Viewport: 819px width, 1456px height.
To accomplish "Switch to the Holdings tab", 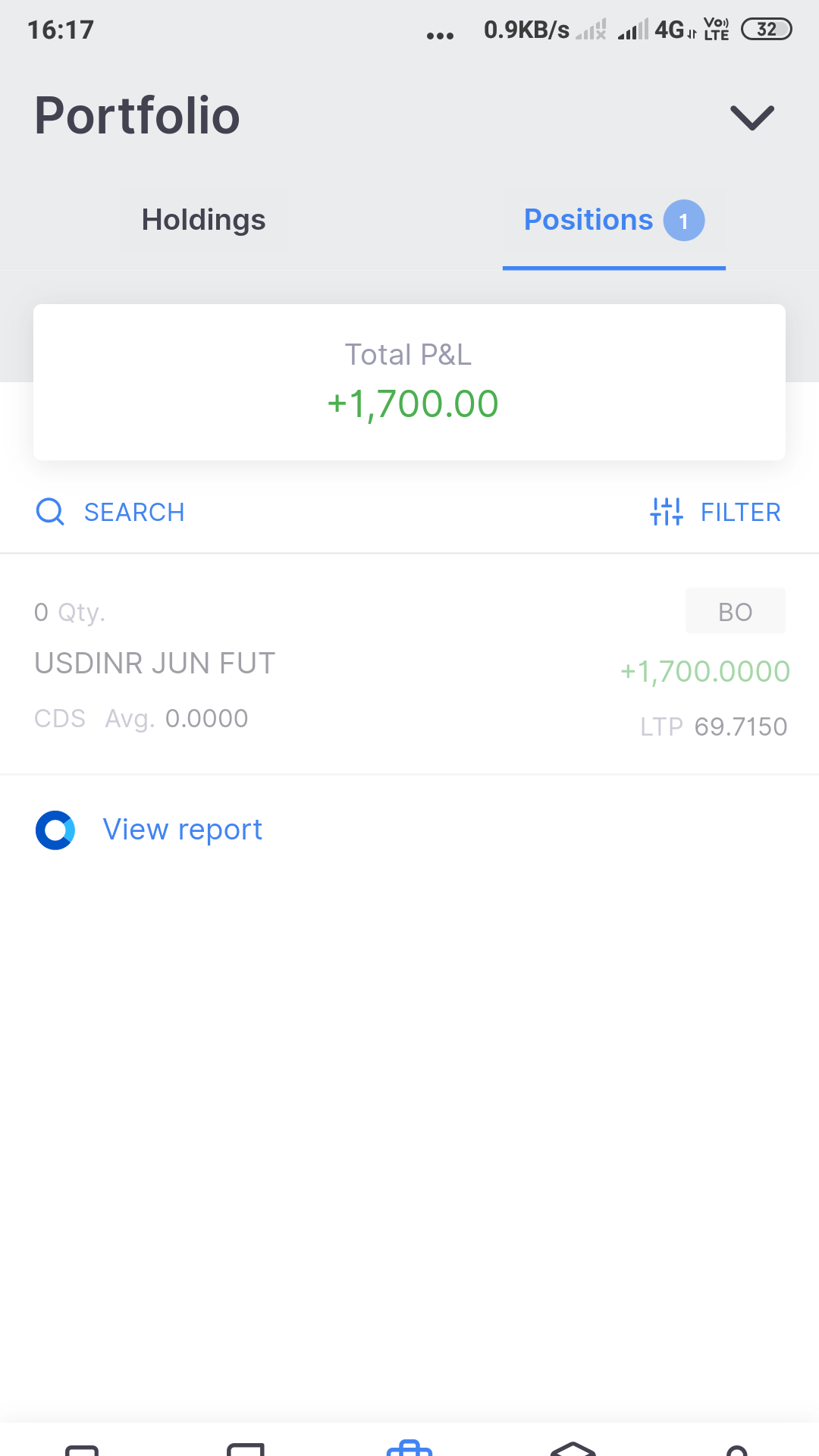I will point(204,220).
